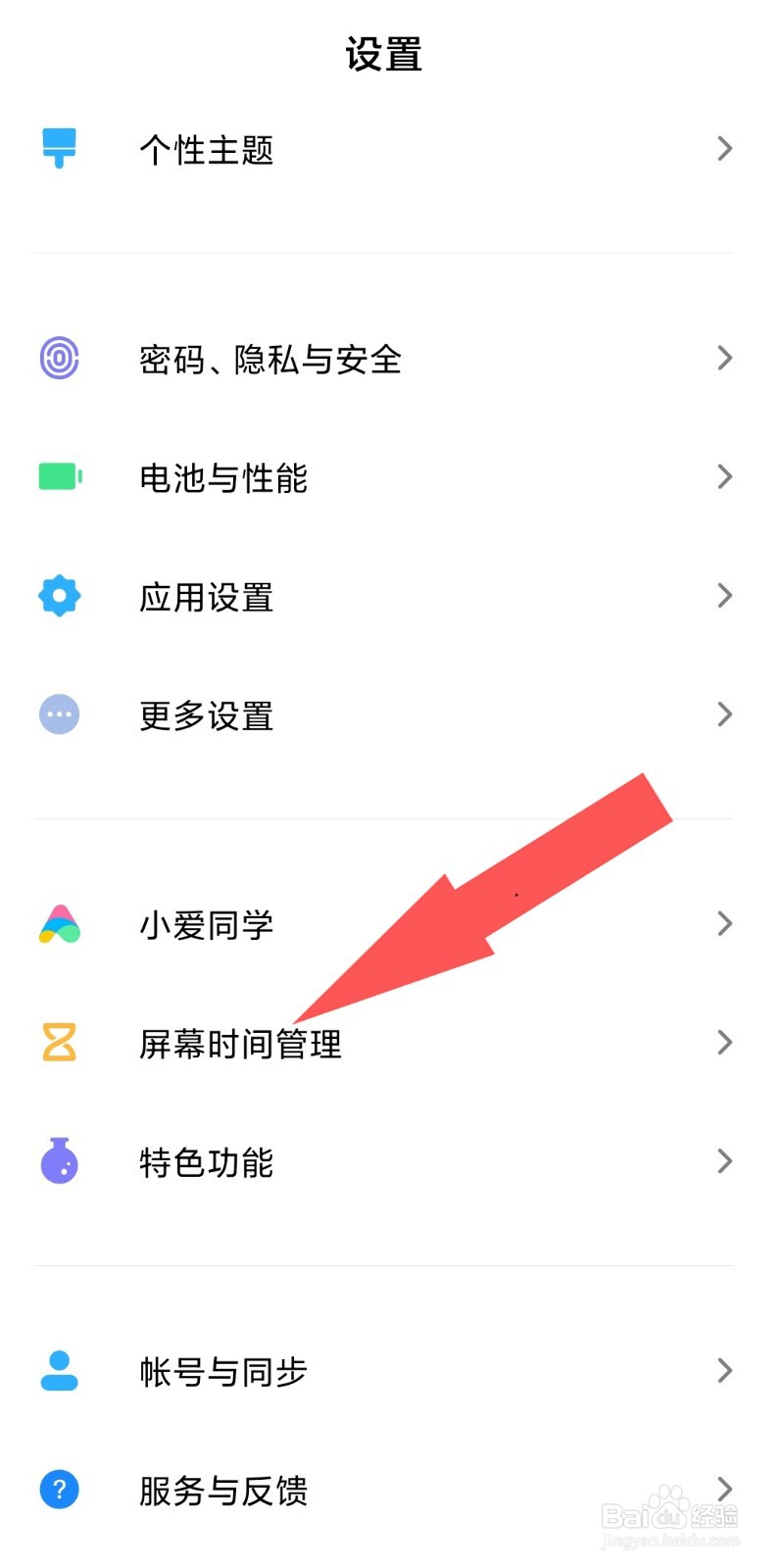Click the 个性主题 label text
The image size is (784, 1568).
pos(206,149)
